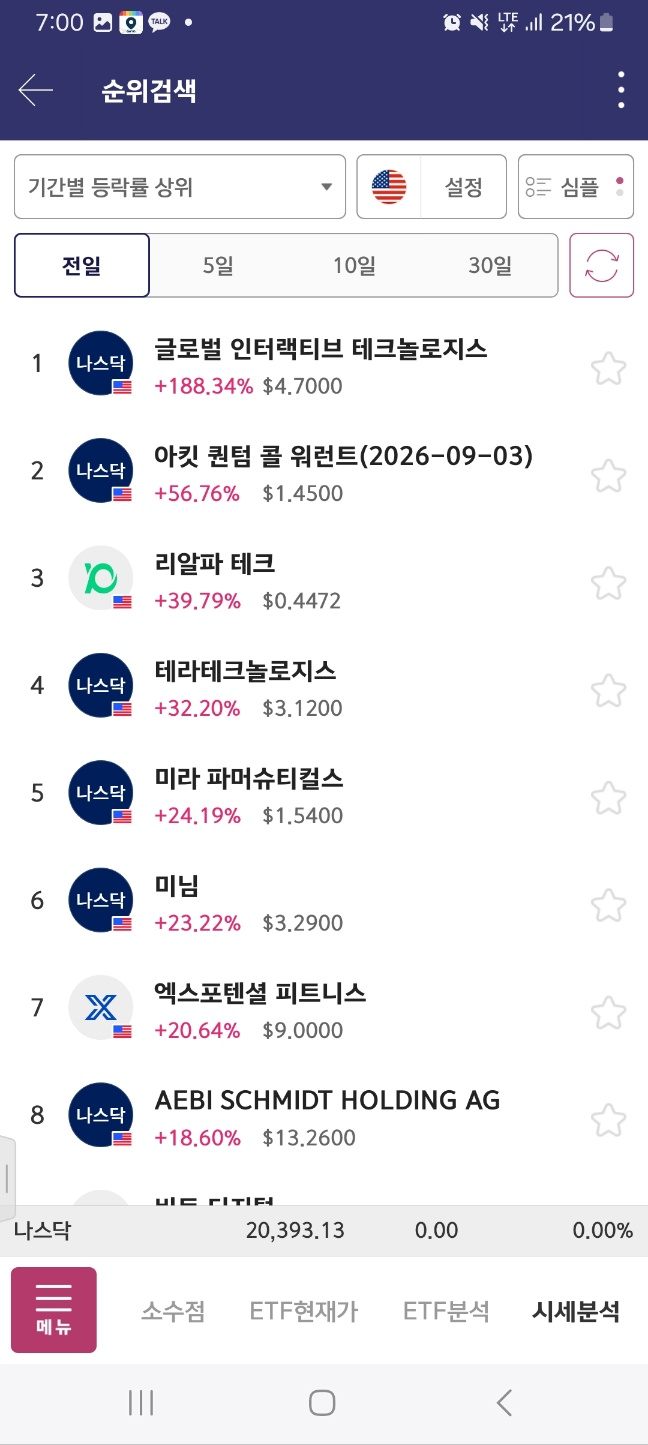Star 테라테크놀로지스 as a favorite
This screenshot has height=1445, width=648.
[x=608, y=691]
